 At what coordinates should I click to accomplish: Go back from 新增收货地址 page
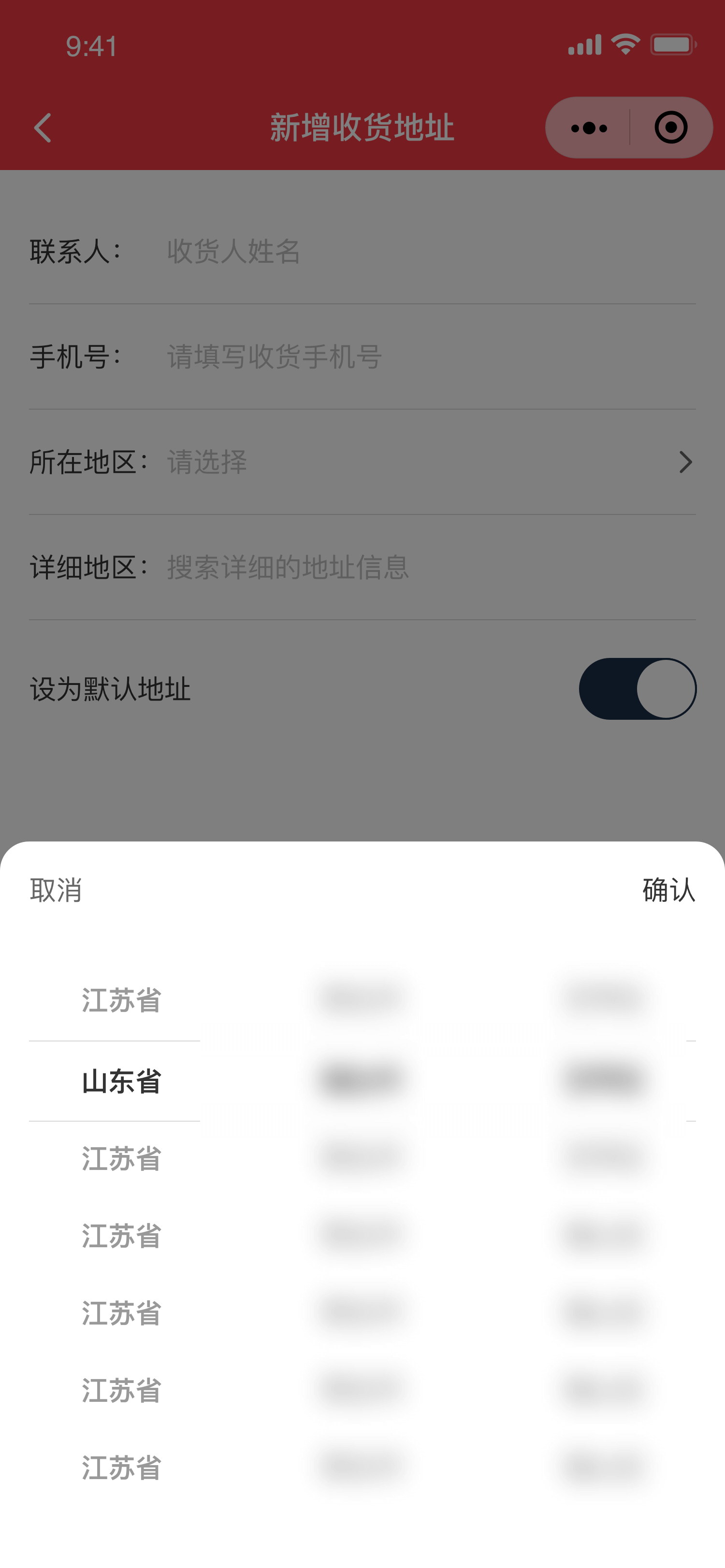(x=43, y=128)
